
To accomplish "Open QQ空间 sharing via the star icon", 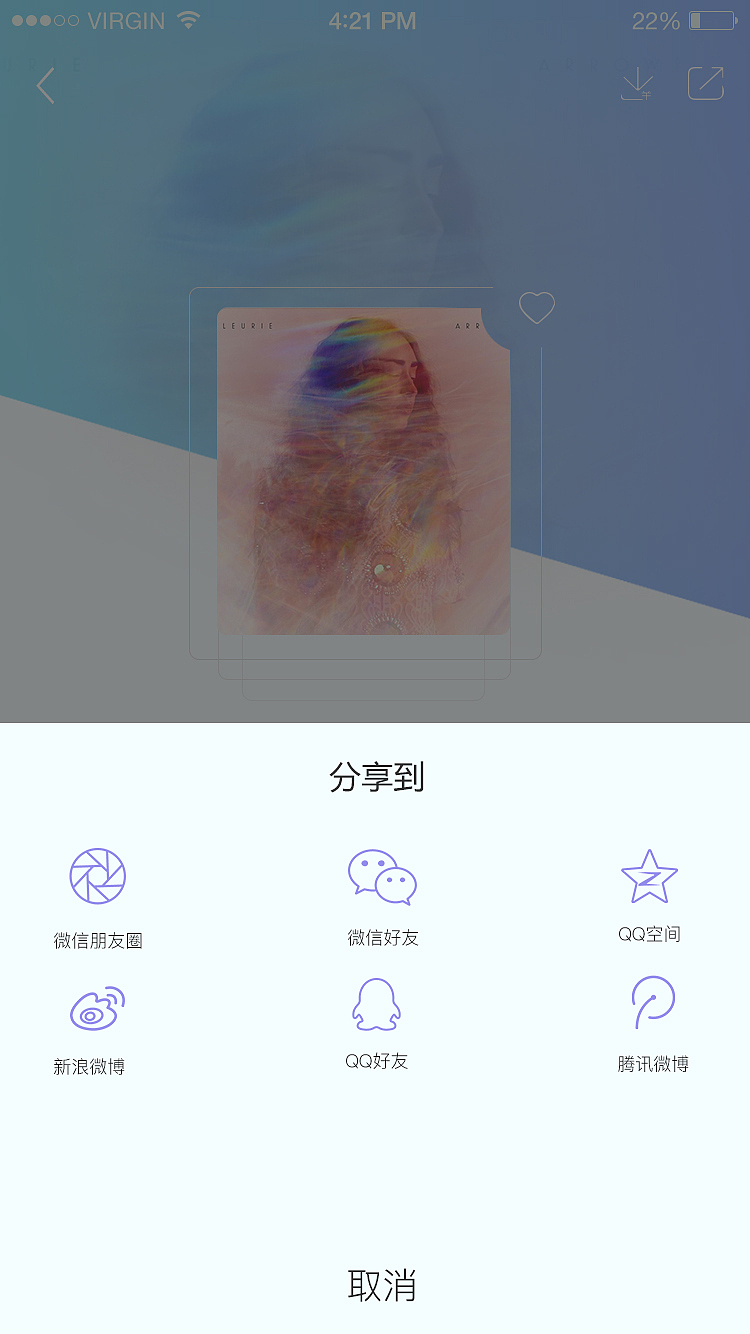I will click(649, 876).
